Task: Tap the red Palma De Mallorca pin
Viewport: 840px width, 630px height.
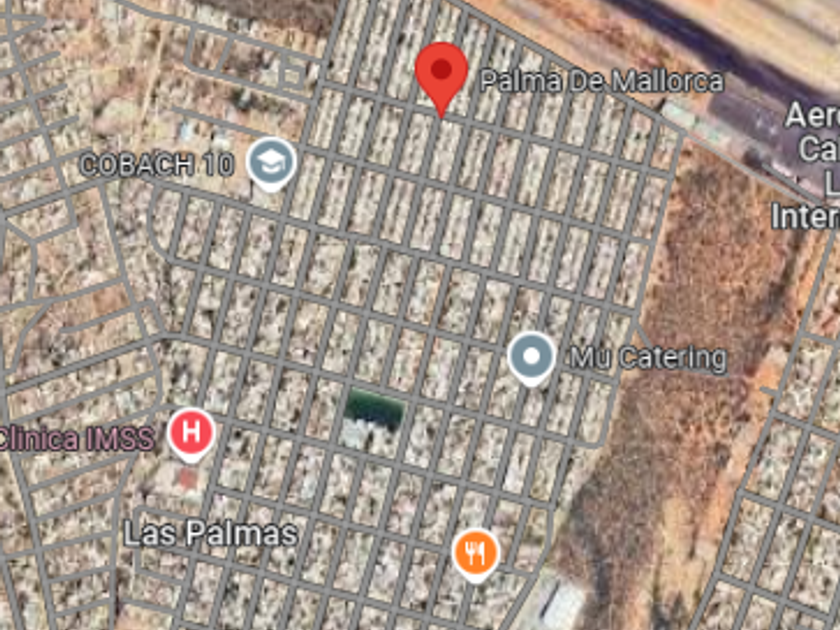Action: coord(441,72)
